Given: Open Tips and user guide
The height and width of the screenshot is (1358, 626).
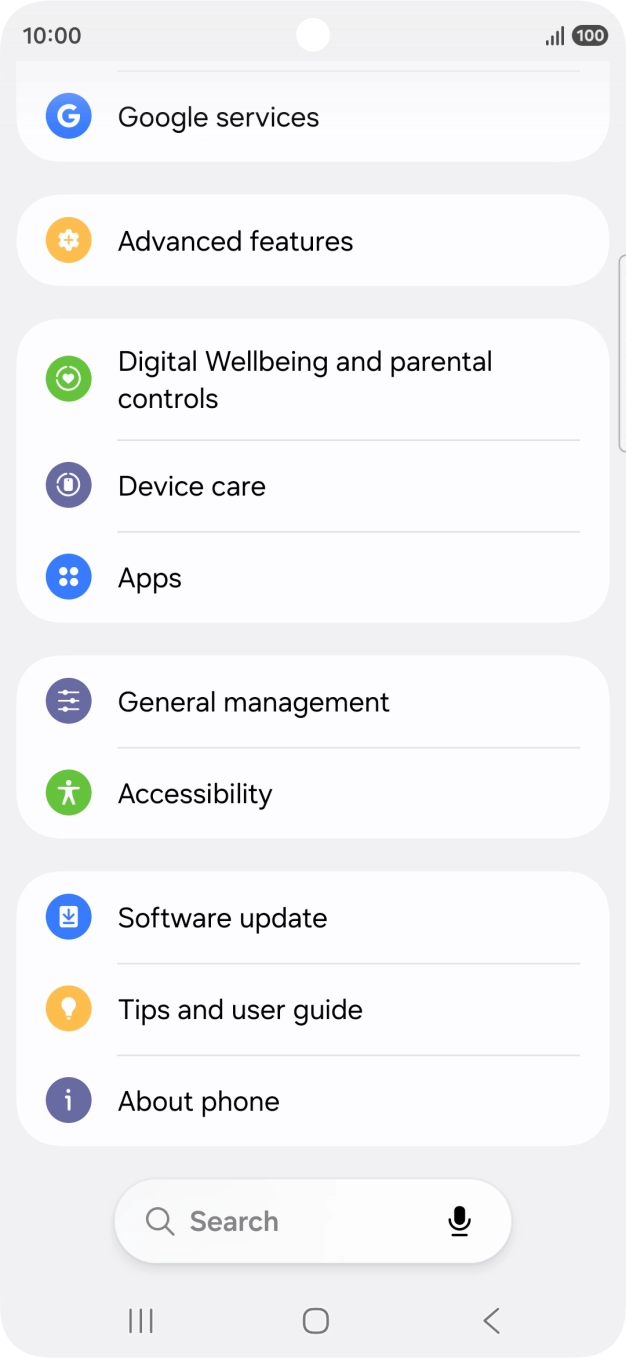Looking at the screenshot, I should 313,1010.
